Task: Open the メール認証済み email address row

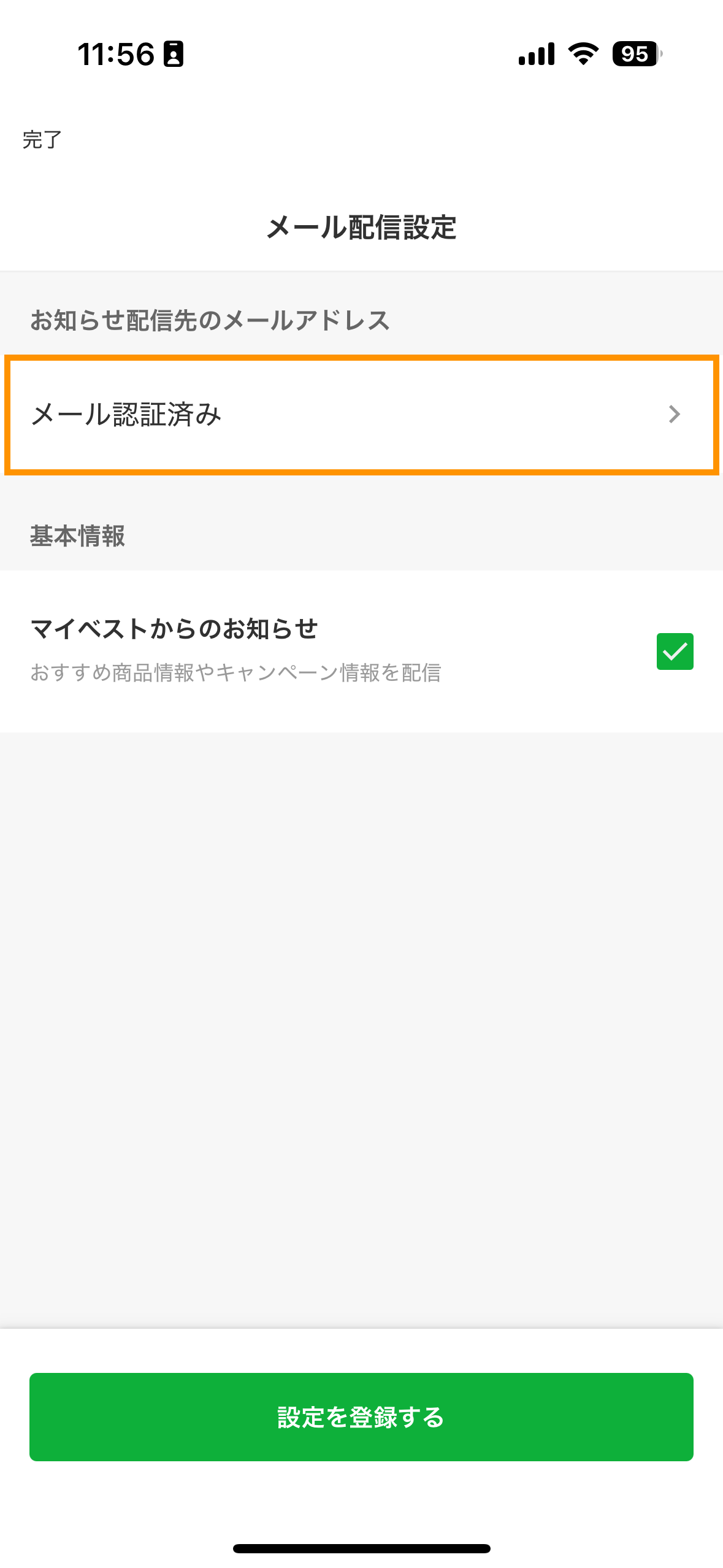Action: pos(361,415)
